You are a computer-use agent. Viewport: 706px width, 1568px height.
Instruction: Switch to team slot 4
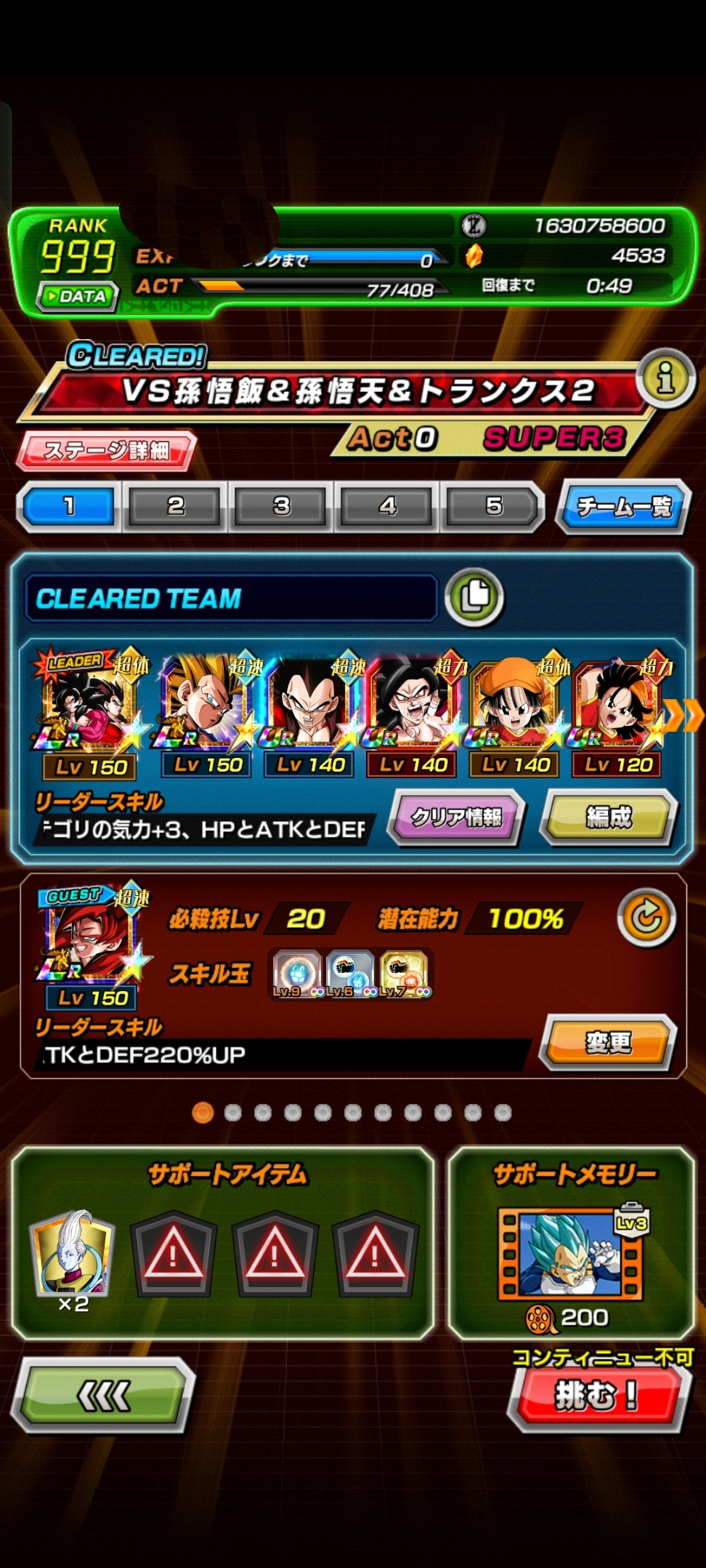(388, 506)
